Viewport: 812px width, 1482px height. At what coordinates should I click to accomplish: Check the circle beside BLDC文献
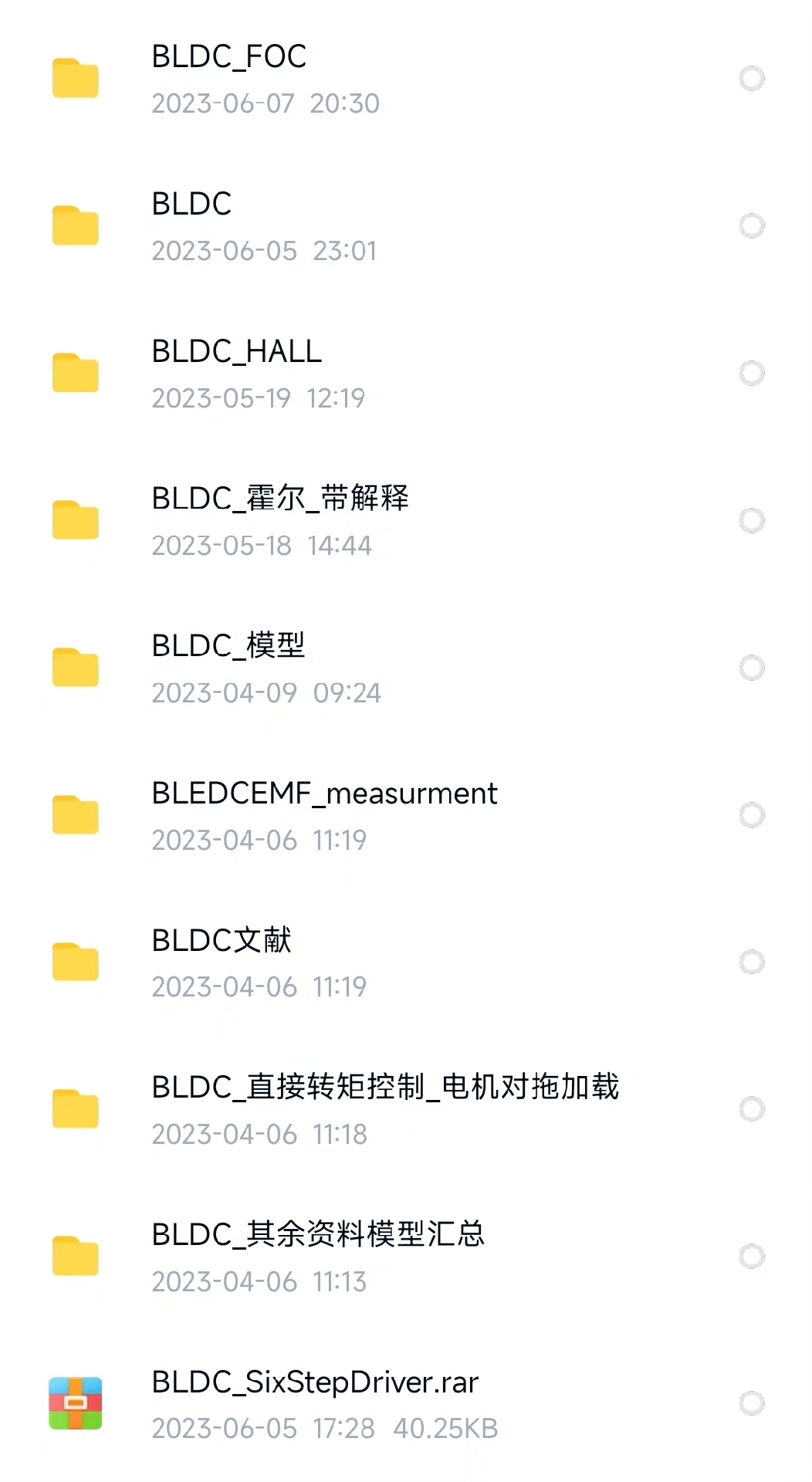[752, 962]
